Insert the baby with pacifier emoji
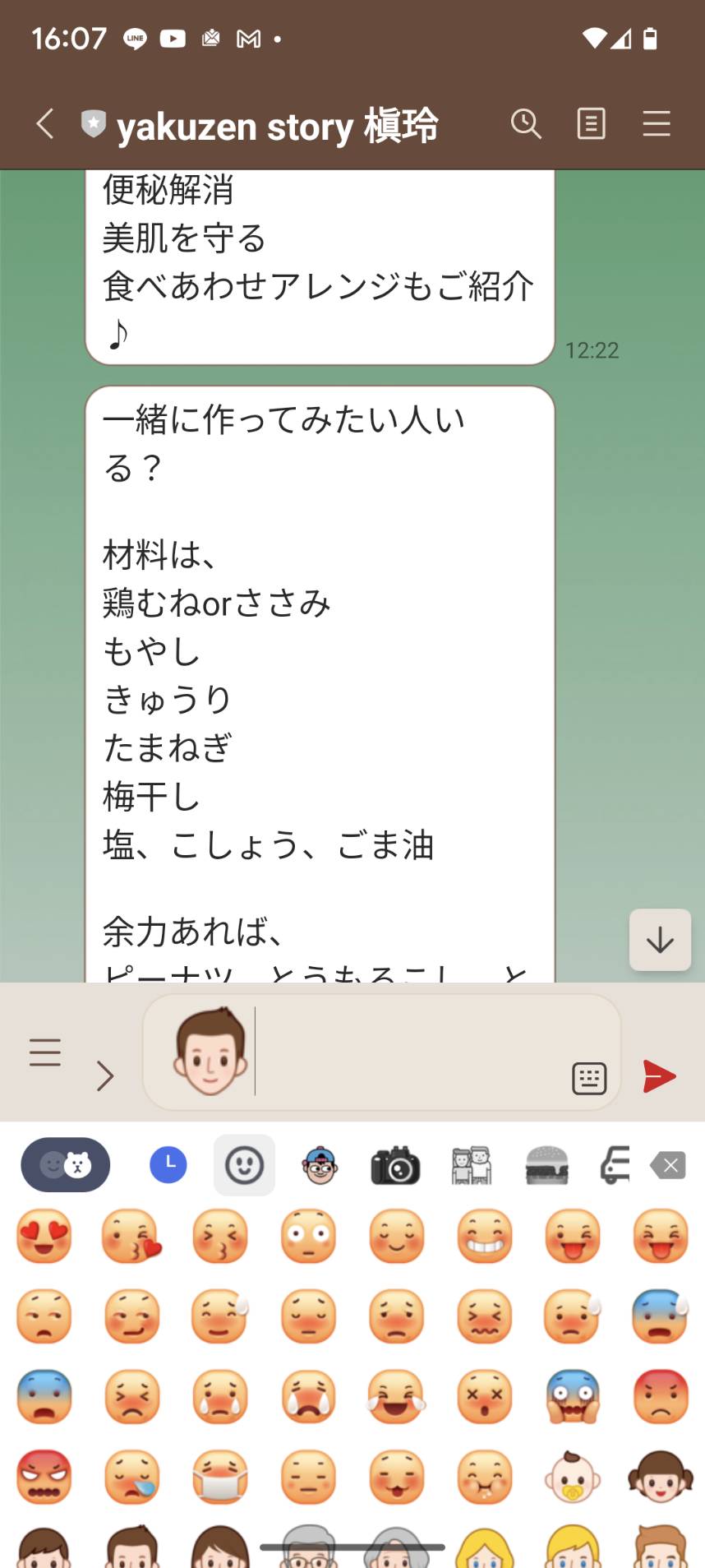 click(573, 1477)
